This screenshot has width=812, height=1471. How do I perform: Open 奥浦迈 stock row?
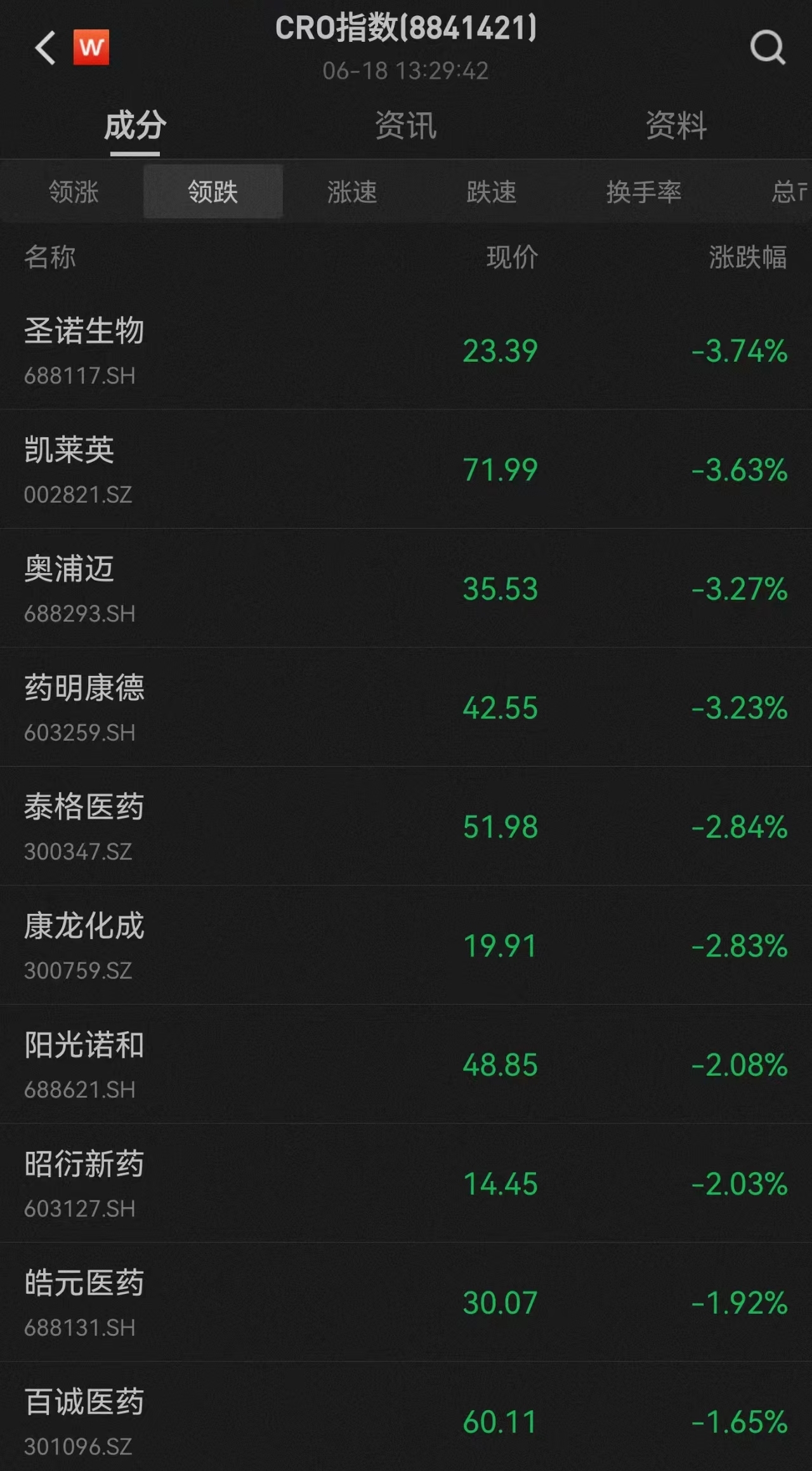click(x=406, y=588)
